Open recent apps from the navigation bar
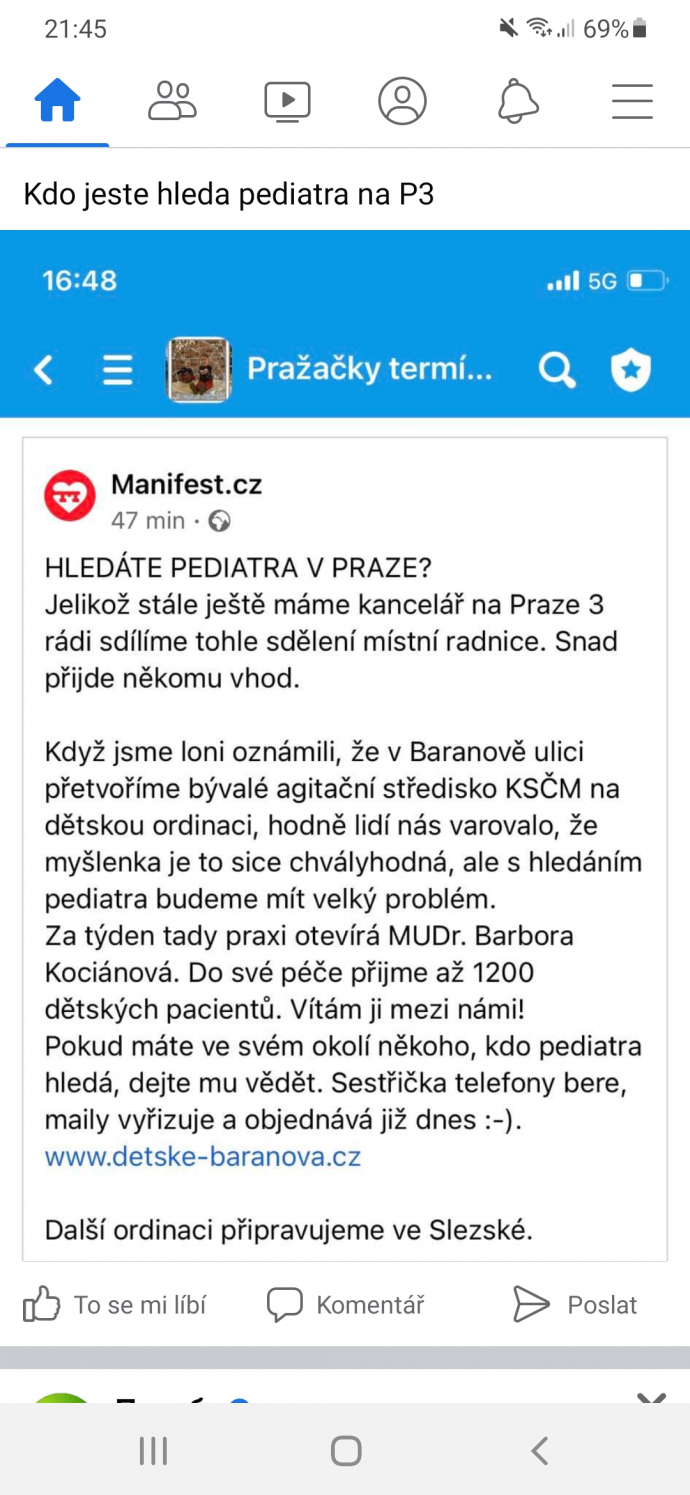 click(x=153, y=1451)
